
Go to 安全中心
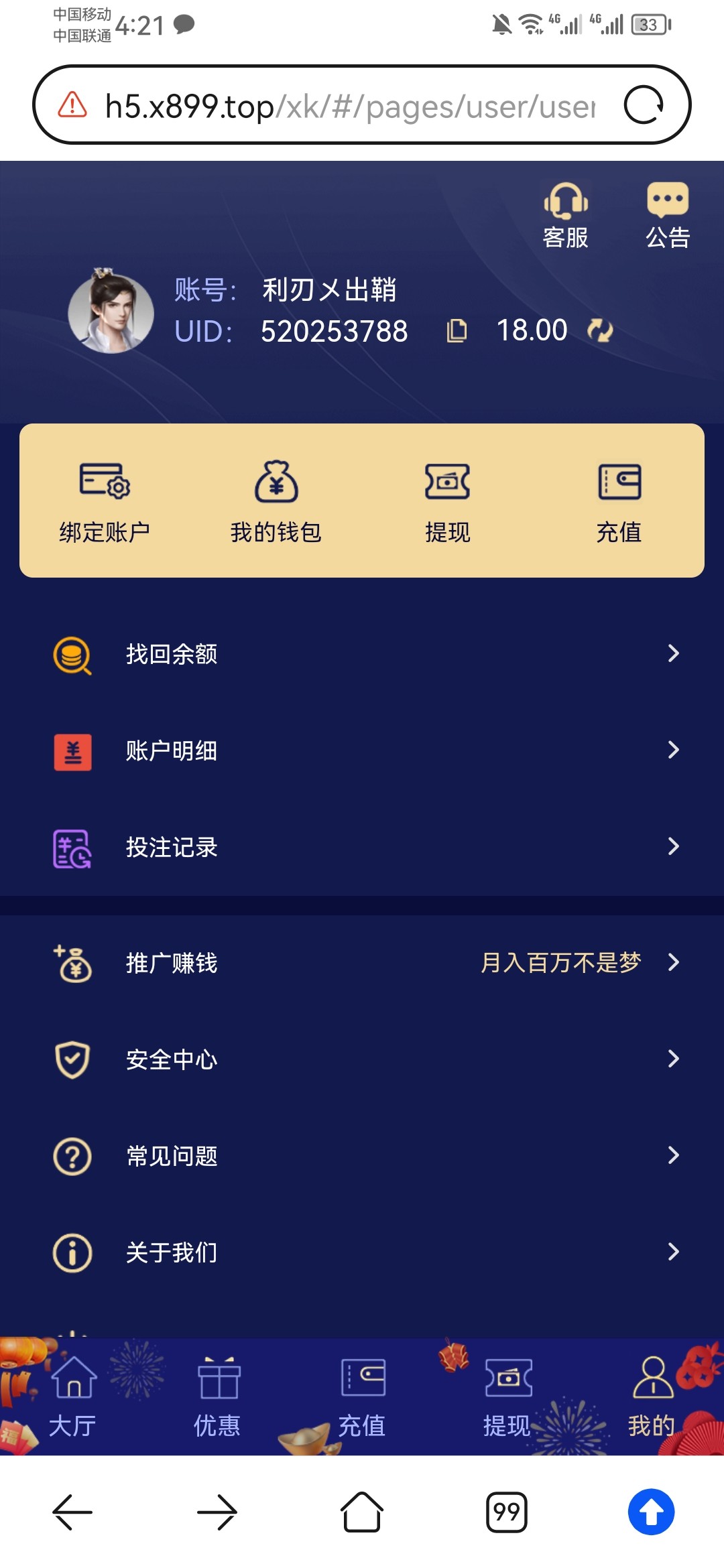pyautogui.click(x=362, y=1059)
